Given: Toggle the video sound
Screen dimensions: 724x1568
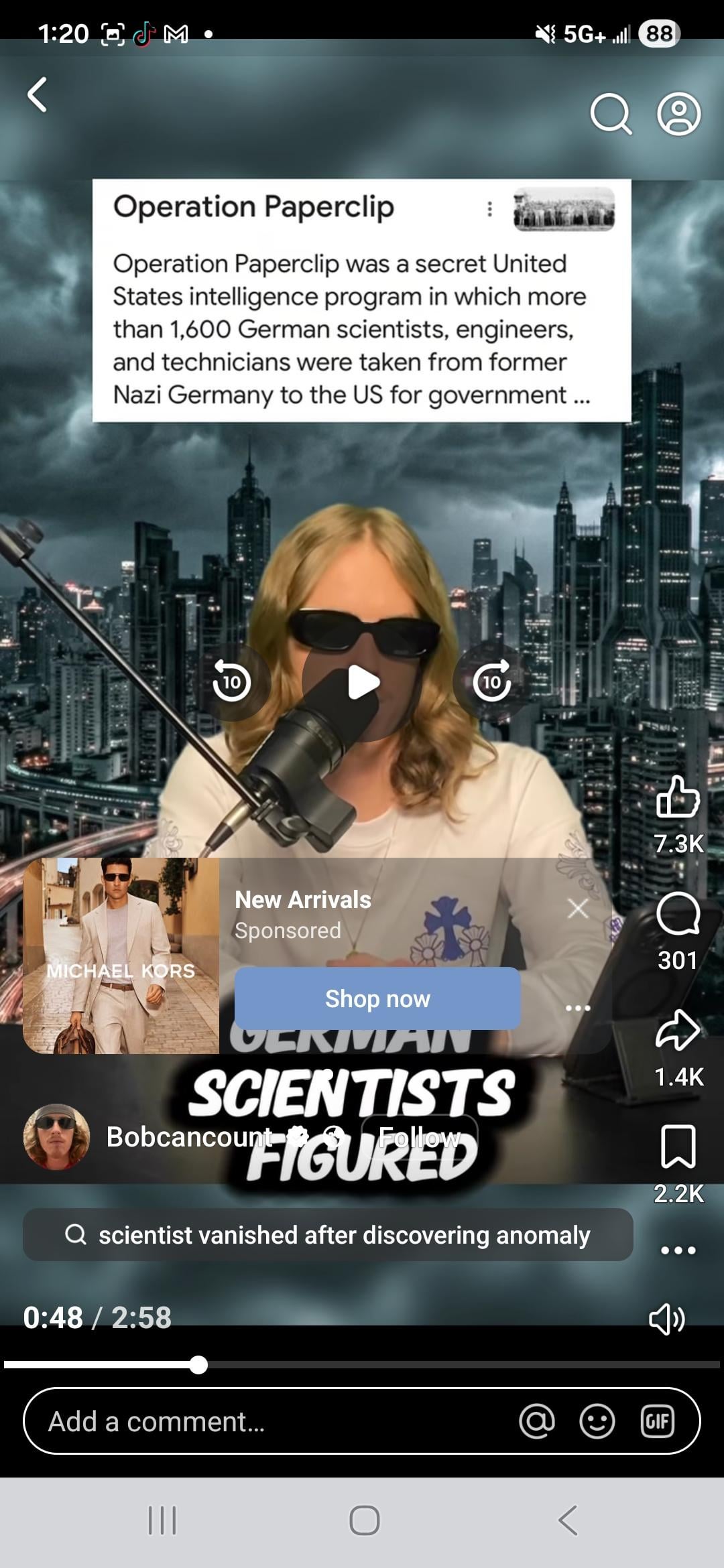Looking at the screenshot, I should 667,1319.
